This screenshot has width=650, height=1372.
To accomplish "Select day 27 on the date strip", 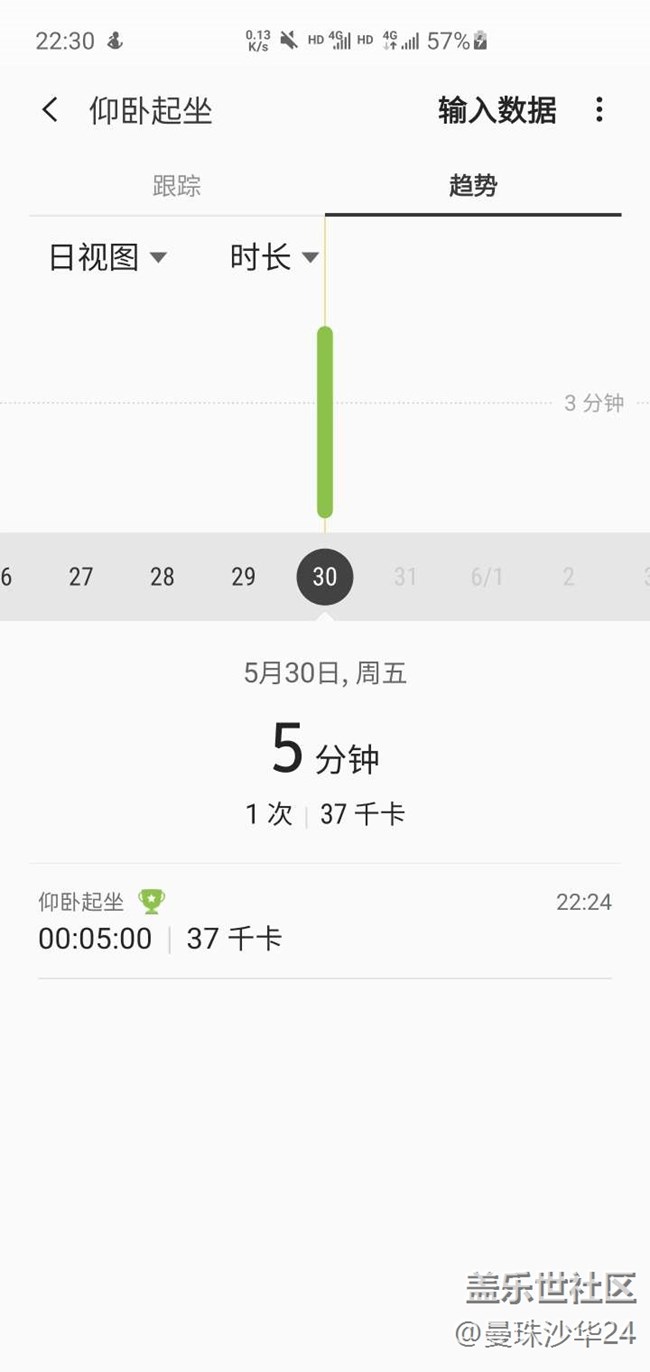I will 81,577.
